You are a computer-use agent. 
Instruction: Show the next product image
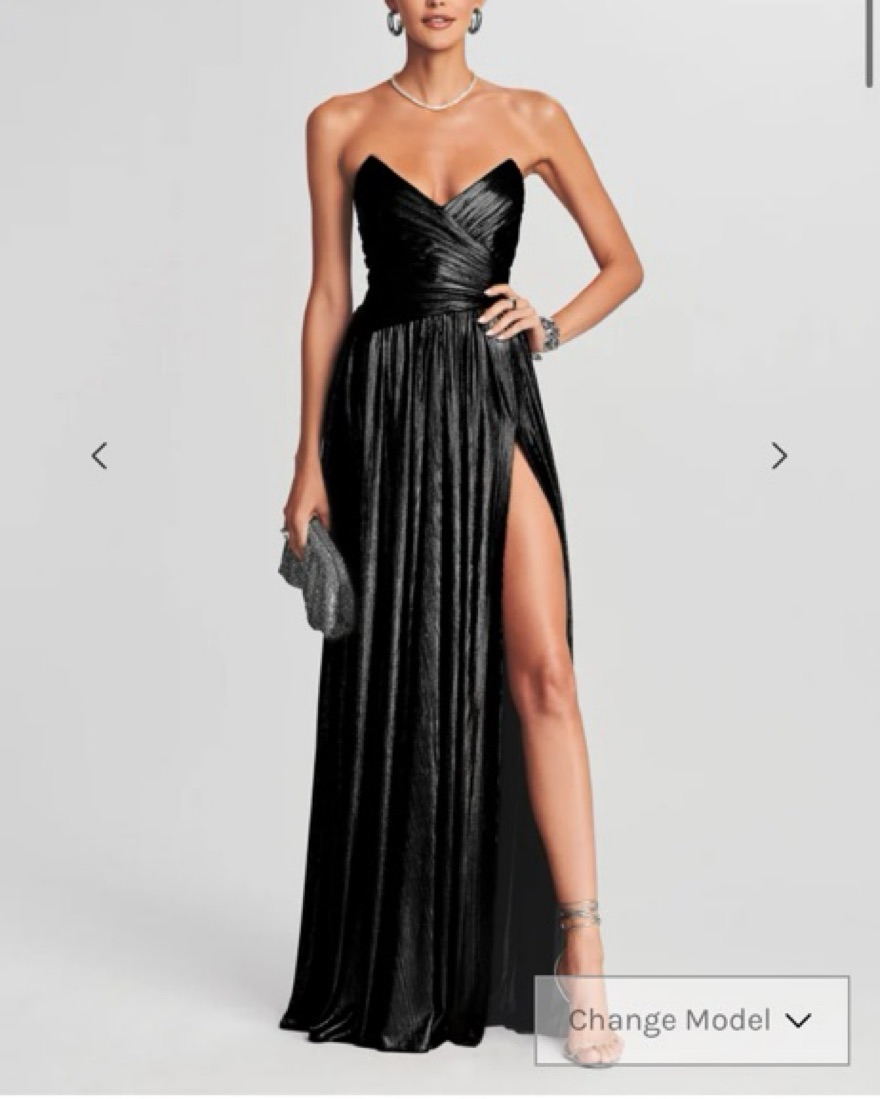point(779,456)
